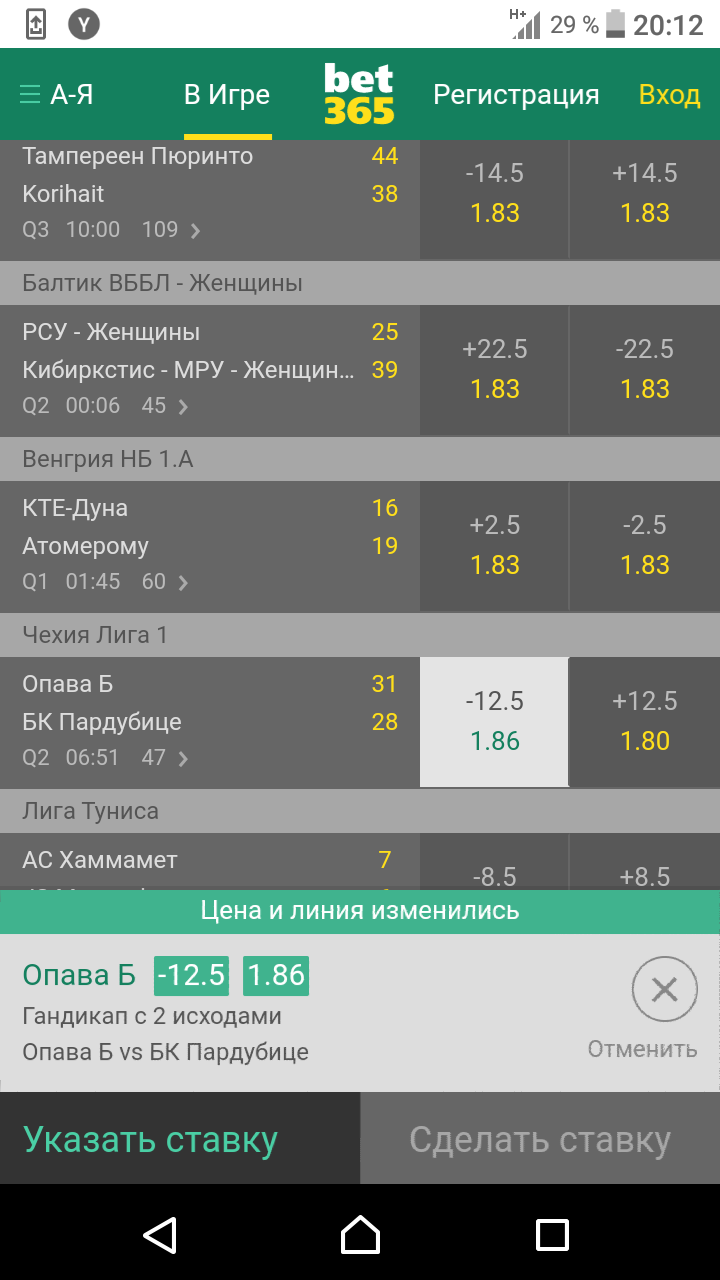Screen dimensions: 720x1280
Task: Open the Опава Б vs БК Пардубице match
Action: click(200, 721)
